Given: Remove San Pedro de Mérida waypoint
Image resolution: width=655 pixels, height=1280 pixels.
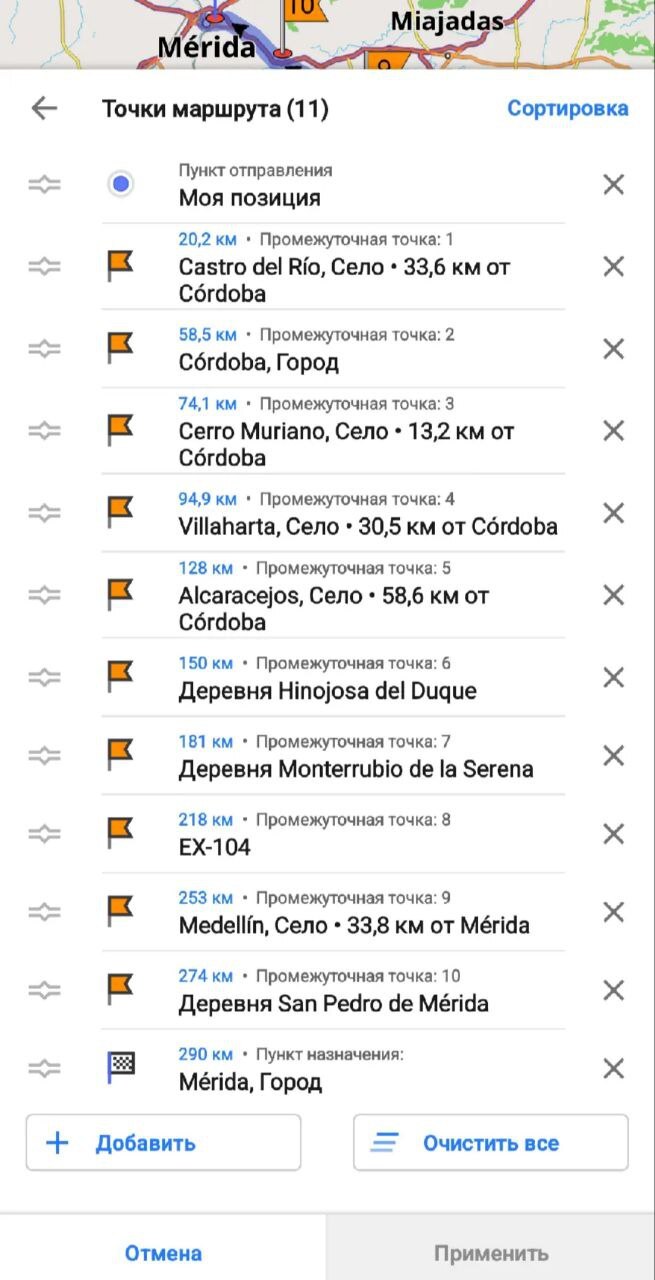Looking at the screenshot, I should [613, 990].
